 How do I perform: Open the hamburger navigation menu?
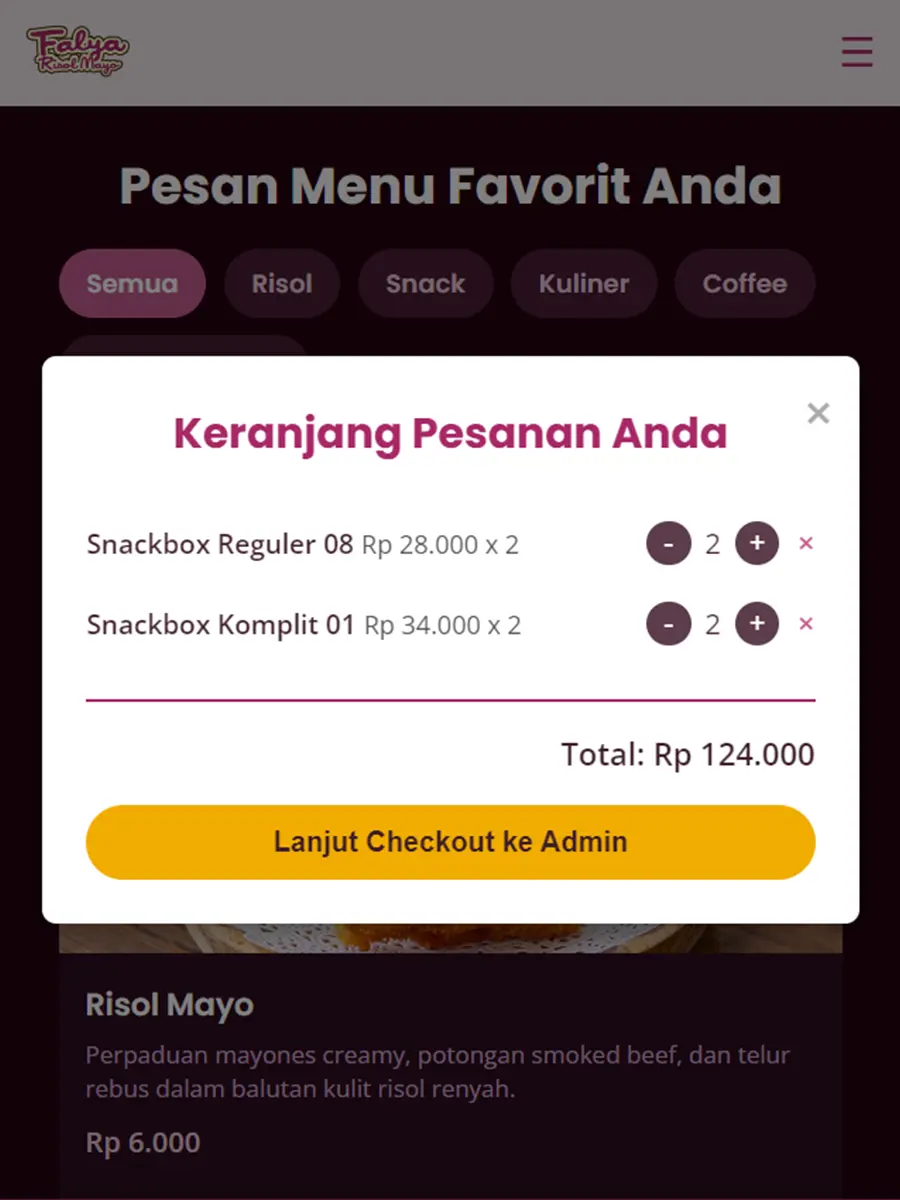coord(857,52)
